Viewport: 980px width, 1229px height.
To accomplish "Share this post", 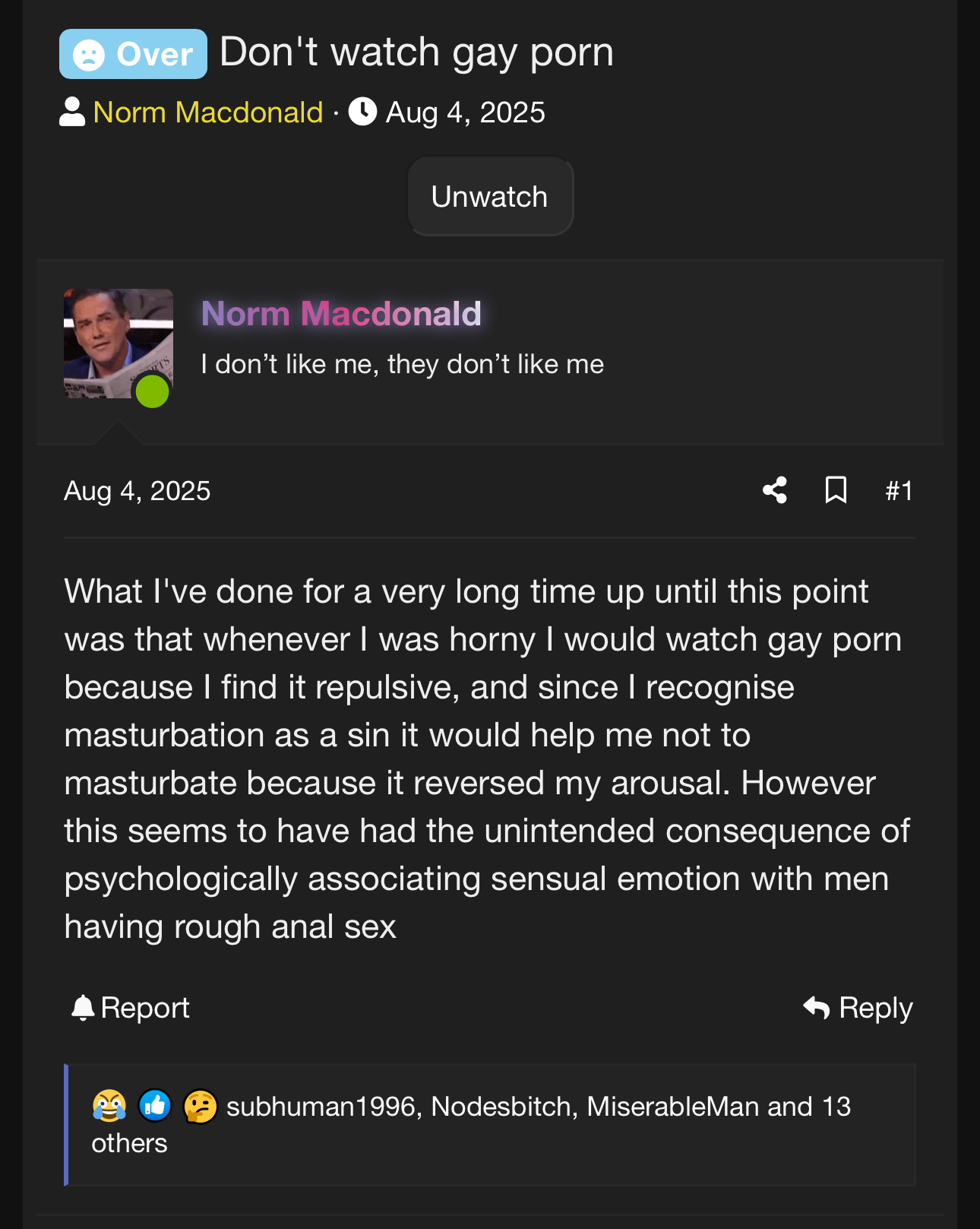I will click(774, 490).
